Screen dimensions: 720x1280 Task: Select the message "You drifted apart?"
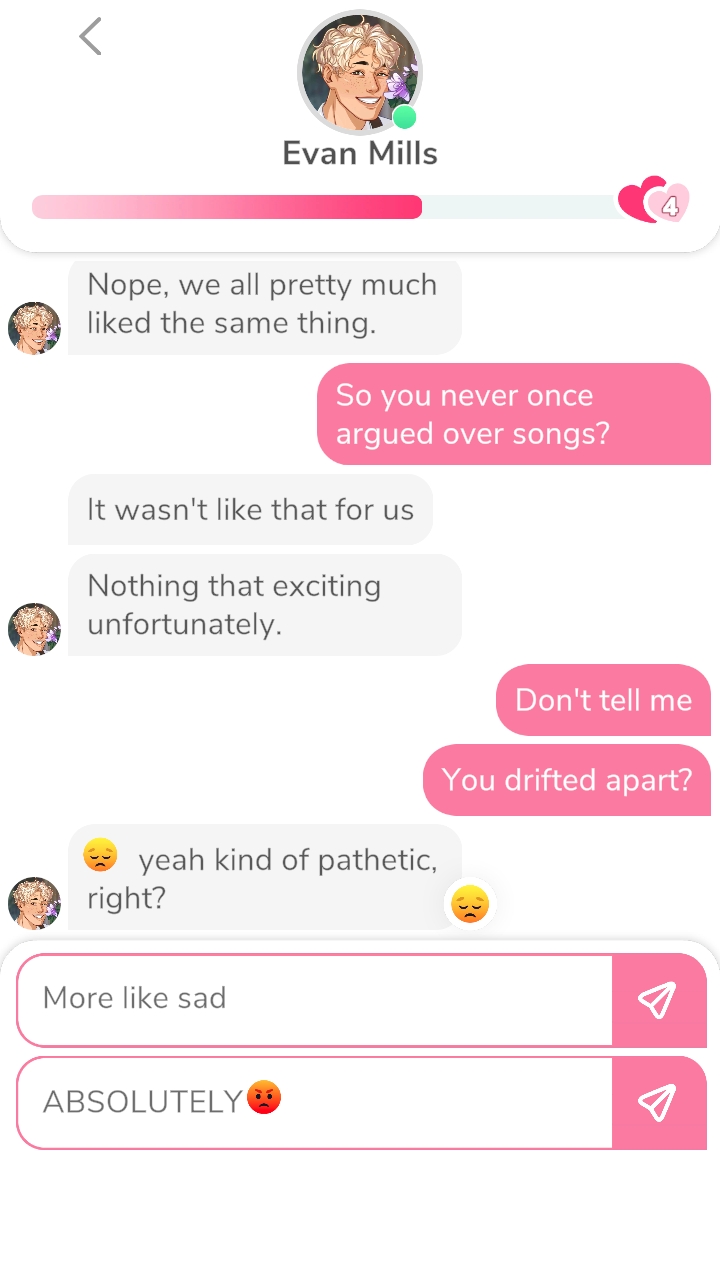567,780
